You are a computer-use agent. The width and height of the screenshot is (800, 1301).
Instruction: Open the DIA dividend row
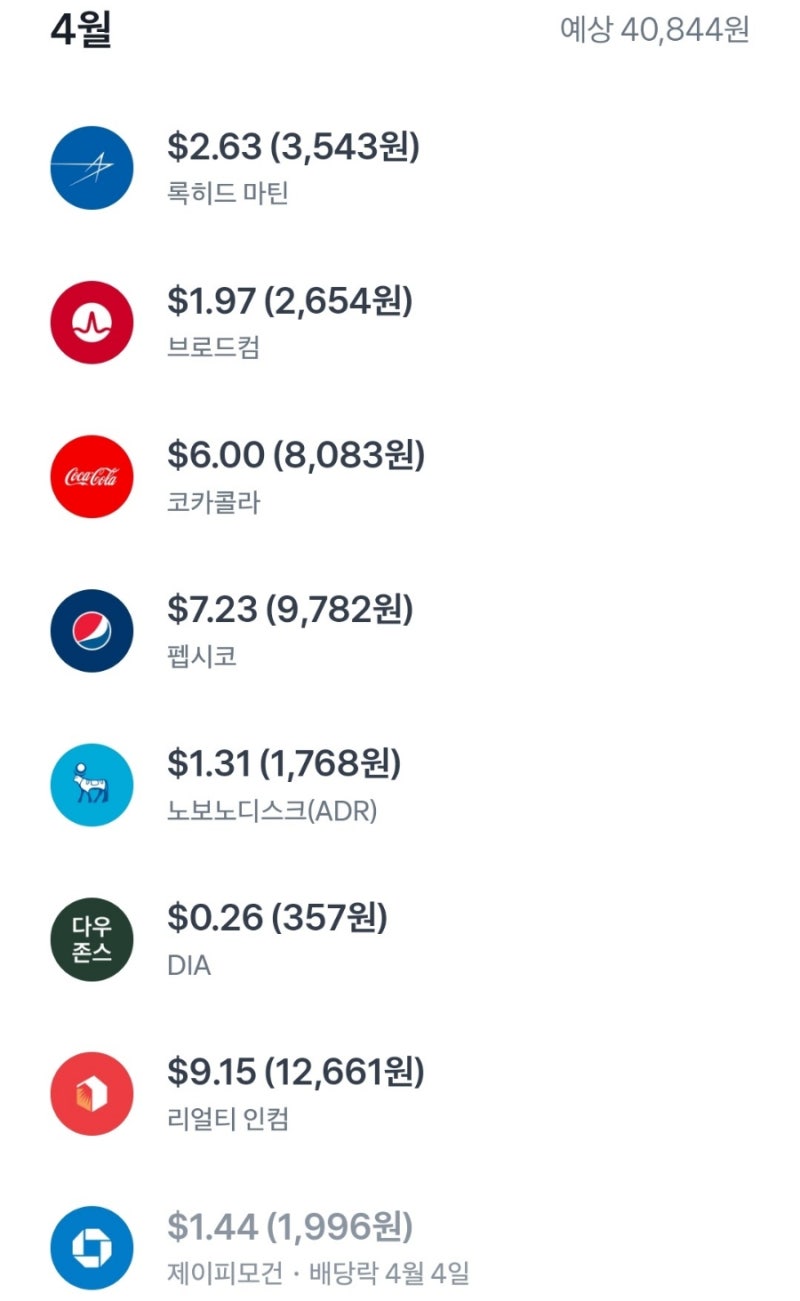[276, 939]
